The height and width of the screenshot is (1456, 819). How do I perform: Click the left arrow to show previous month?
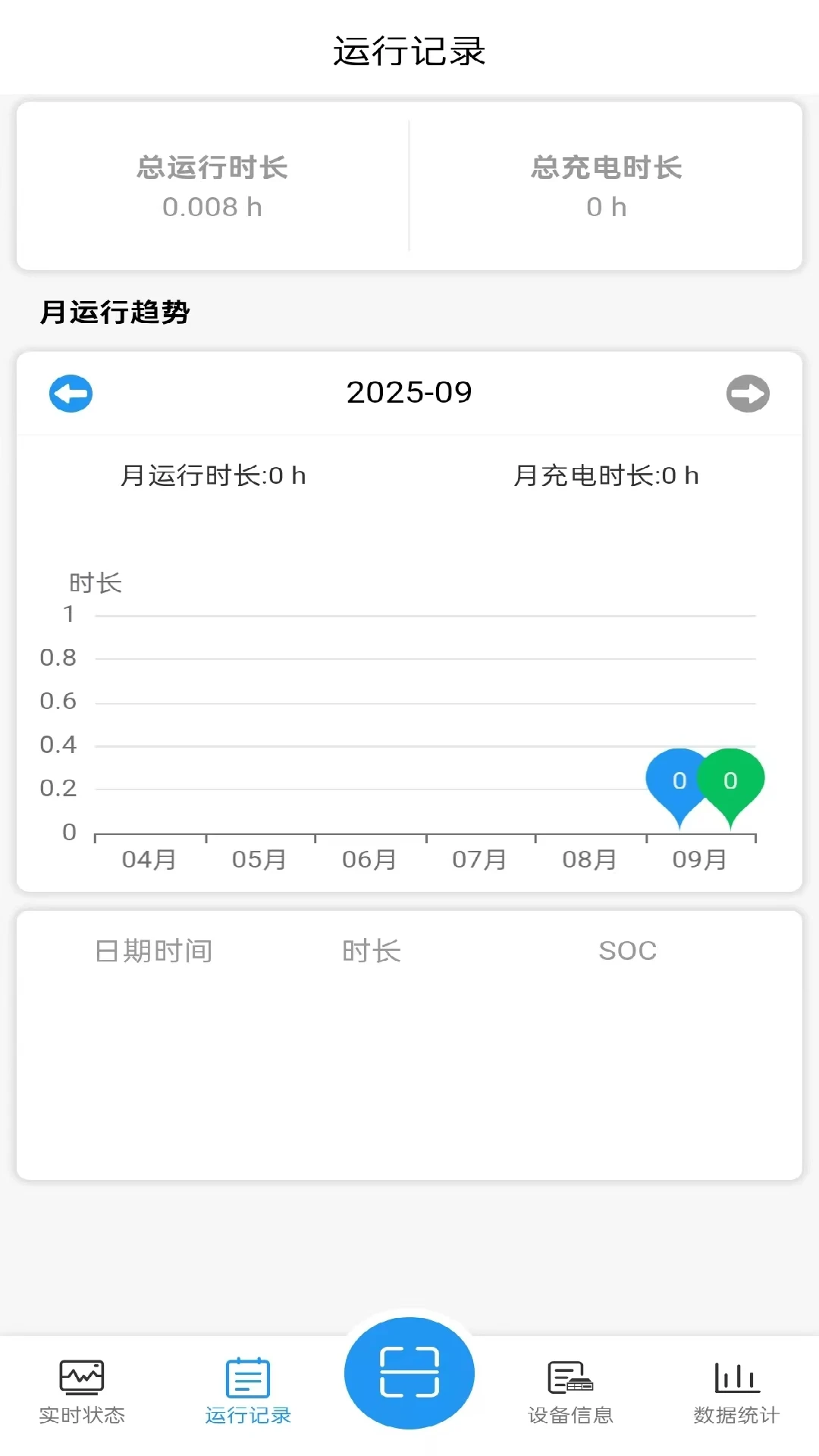(71, 394)
